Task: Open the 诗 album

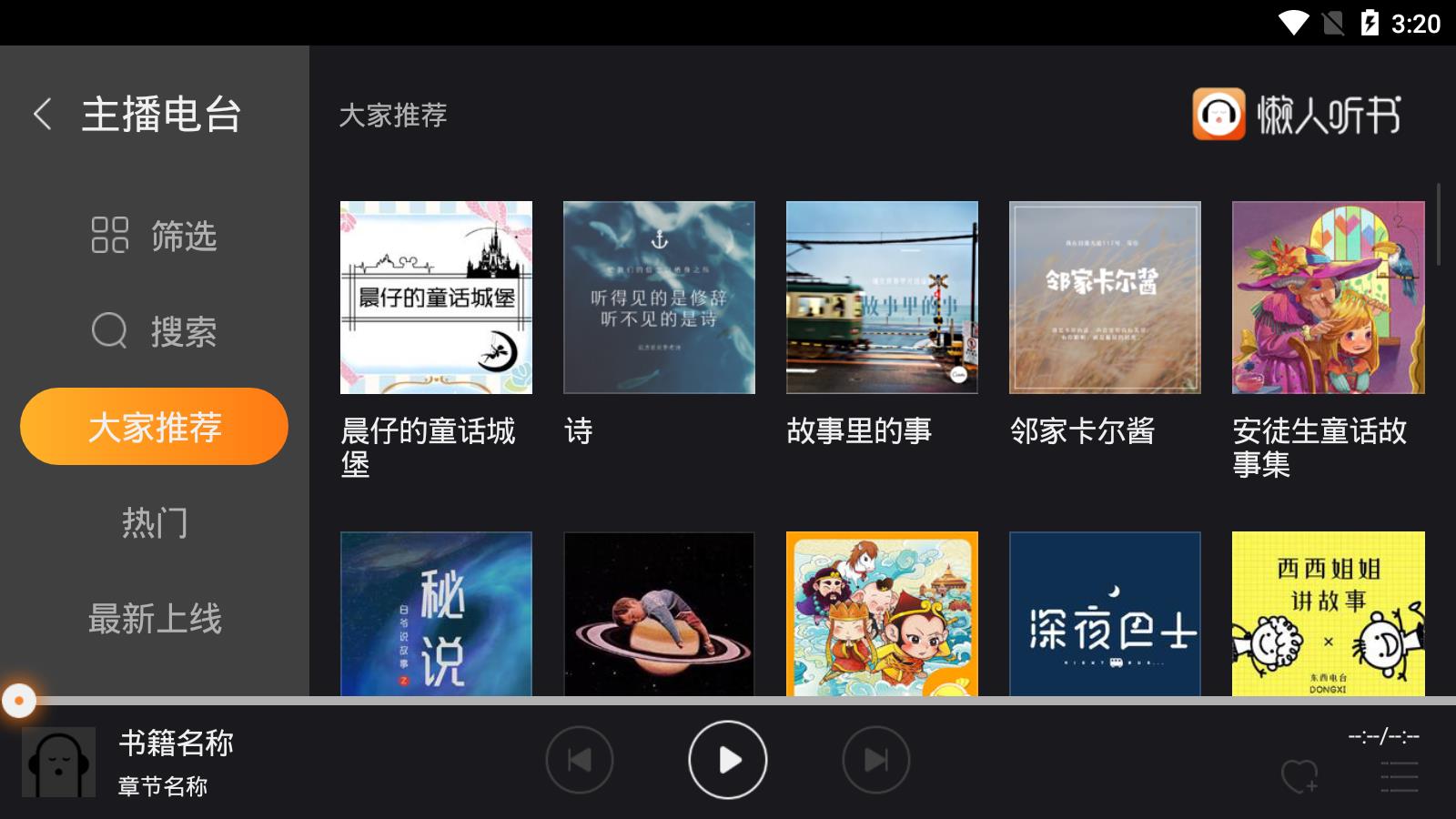Action: pos(659,298)
